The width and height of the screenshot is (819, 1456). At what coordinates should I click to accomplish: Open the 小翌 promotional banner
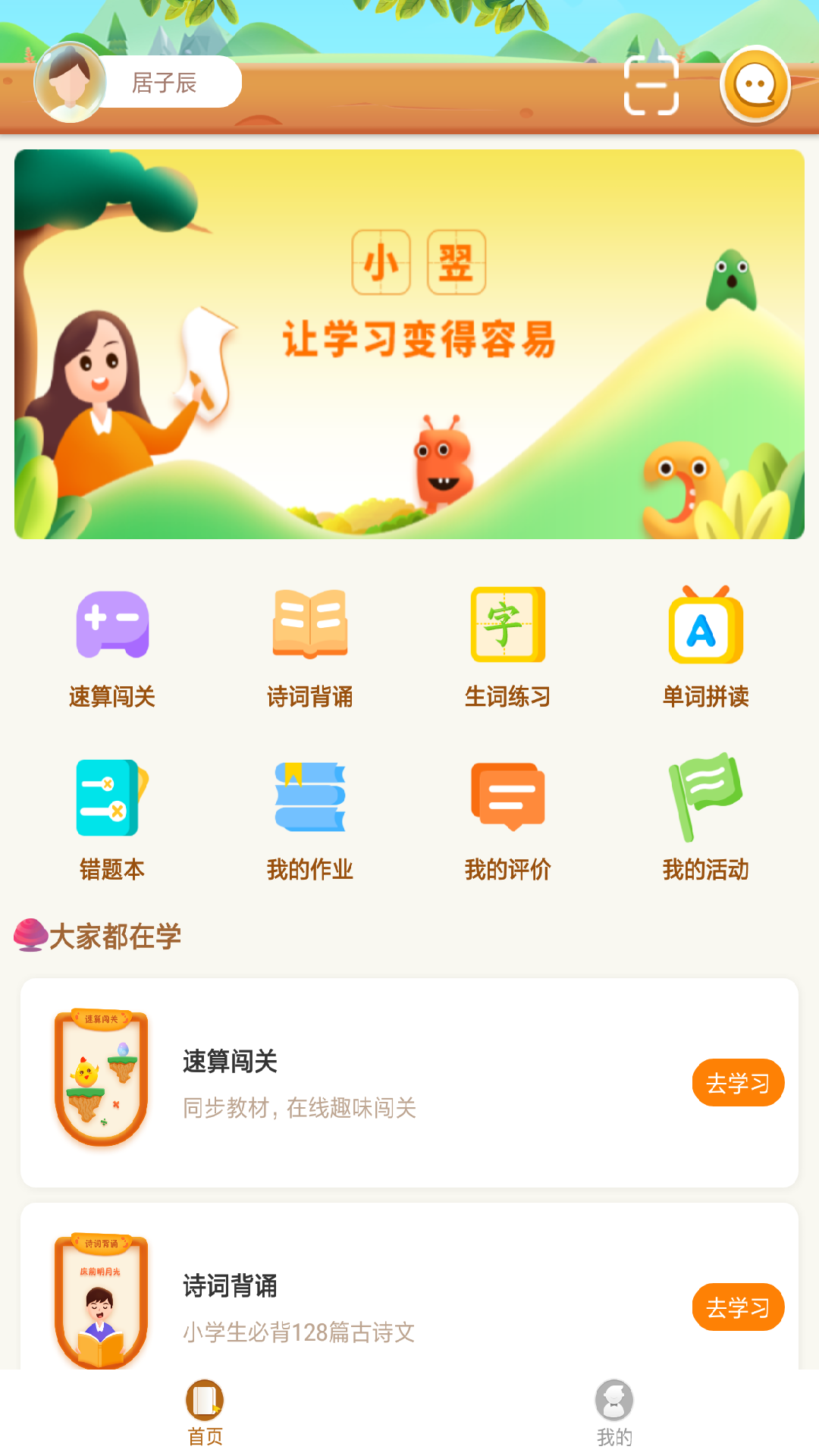pos(409,344)
